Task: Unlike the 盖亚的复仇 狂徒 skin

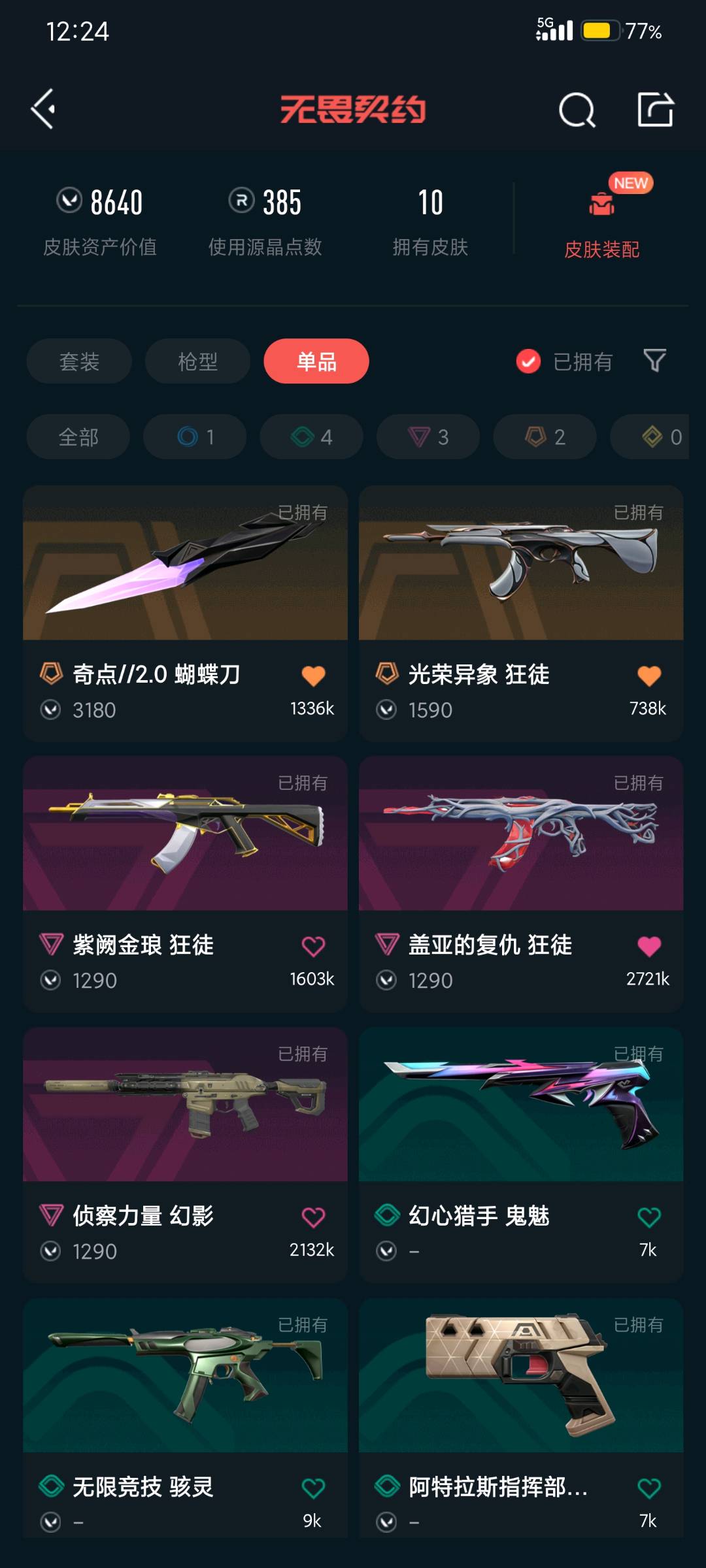Action: pos(648,946)
